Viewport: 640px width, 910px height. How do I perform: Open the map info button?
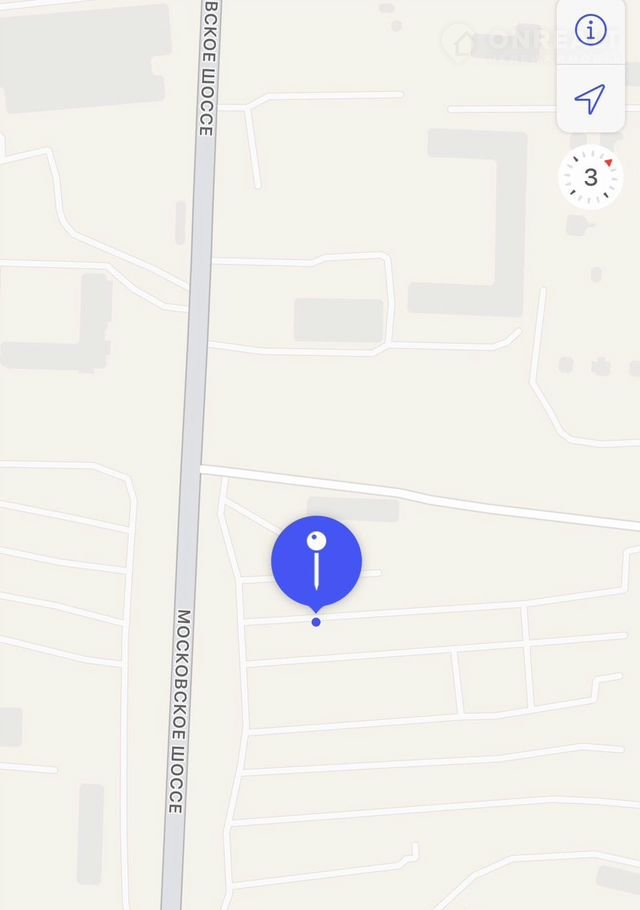point(590,31)
